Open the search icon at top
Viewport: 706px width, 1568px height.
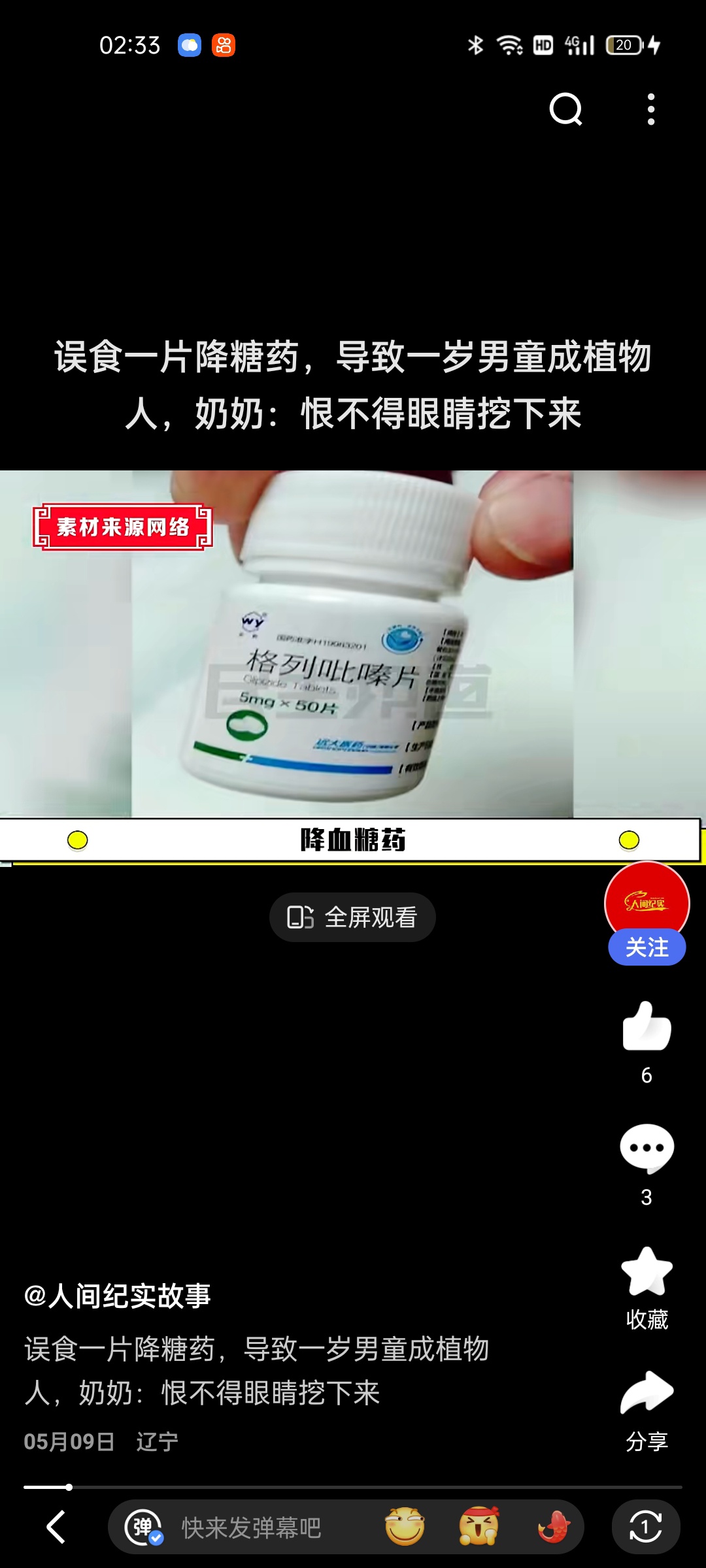565,109
